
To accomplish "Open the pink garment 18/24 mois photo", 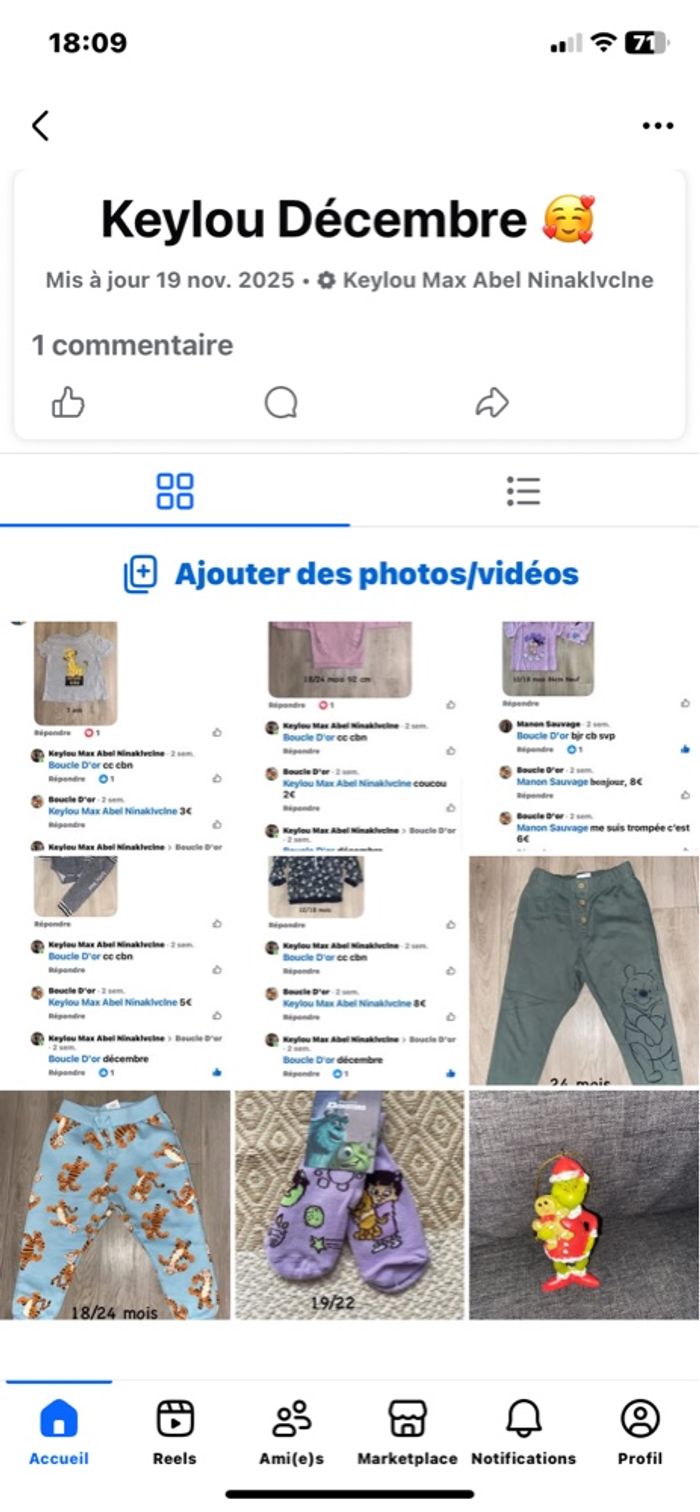I will 350,735.
